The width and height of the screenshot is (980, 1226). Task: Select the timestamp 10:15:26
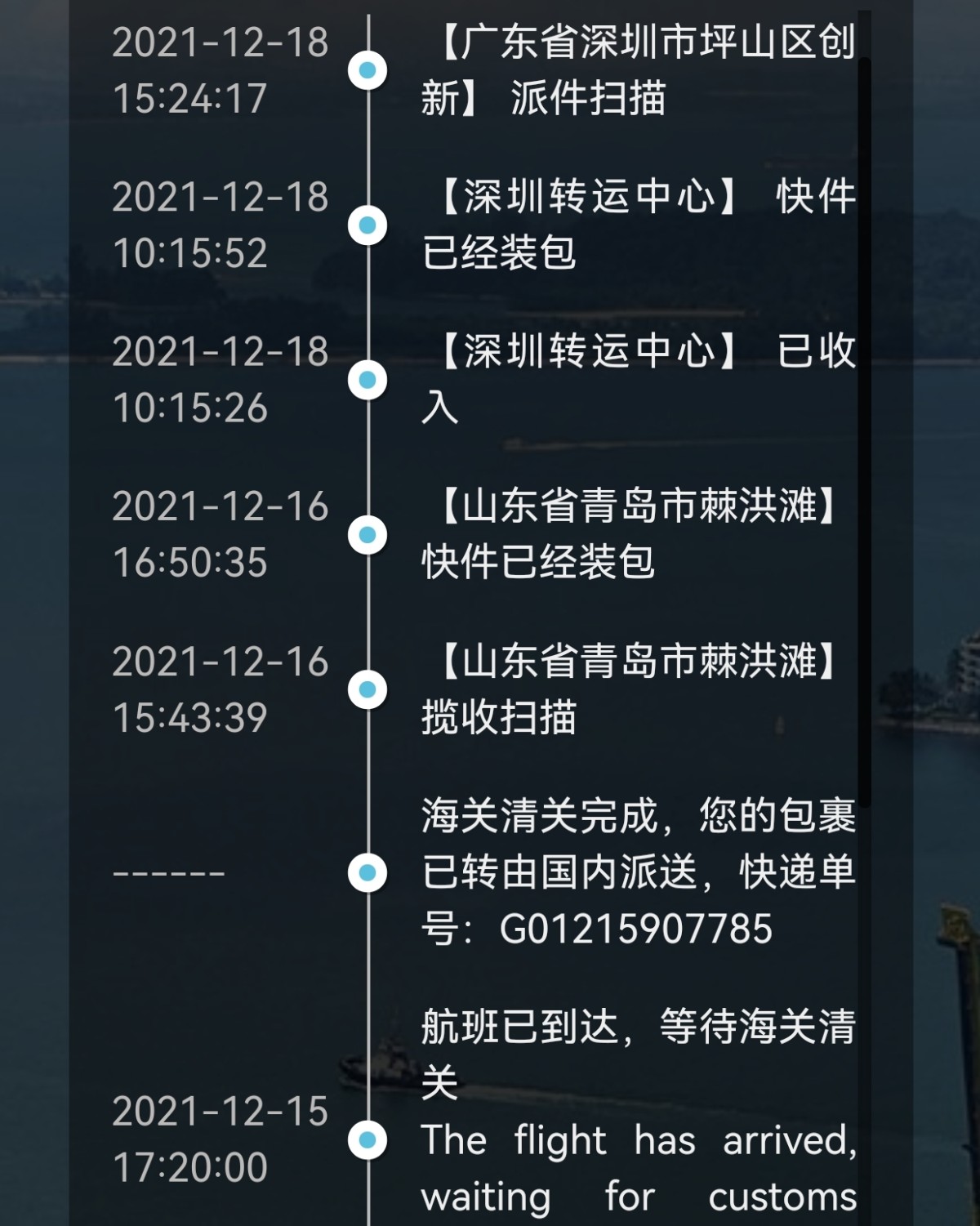pos(202,409)
